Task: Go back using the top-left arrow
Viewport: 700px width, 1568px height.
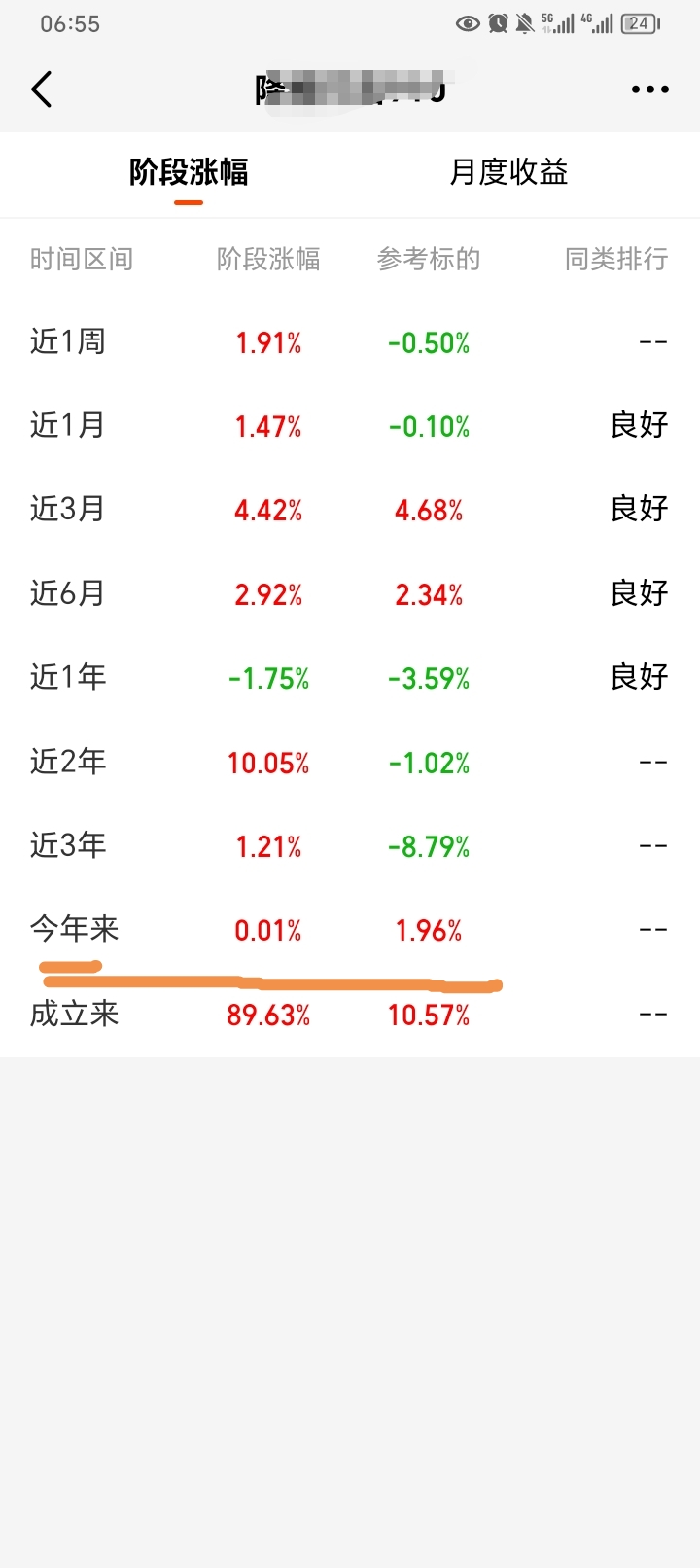Action: point(42,89)
